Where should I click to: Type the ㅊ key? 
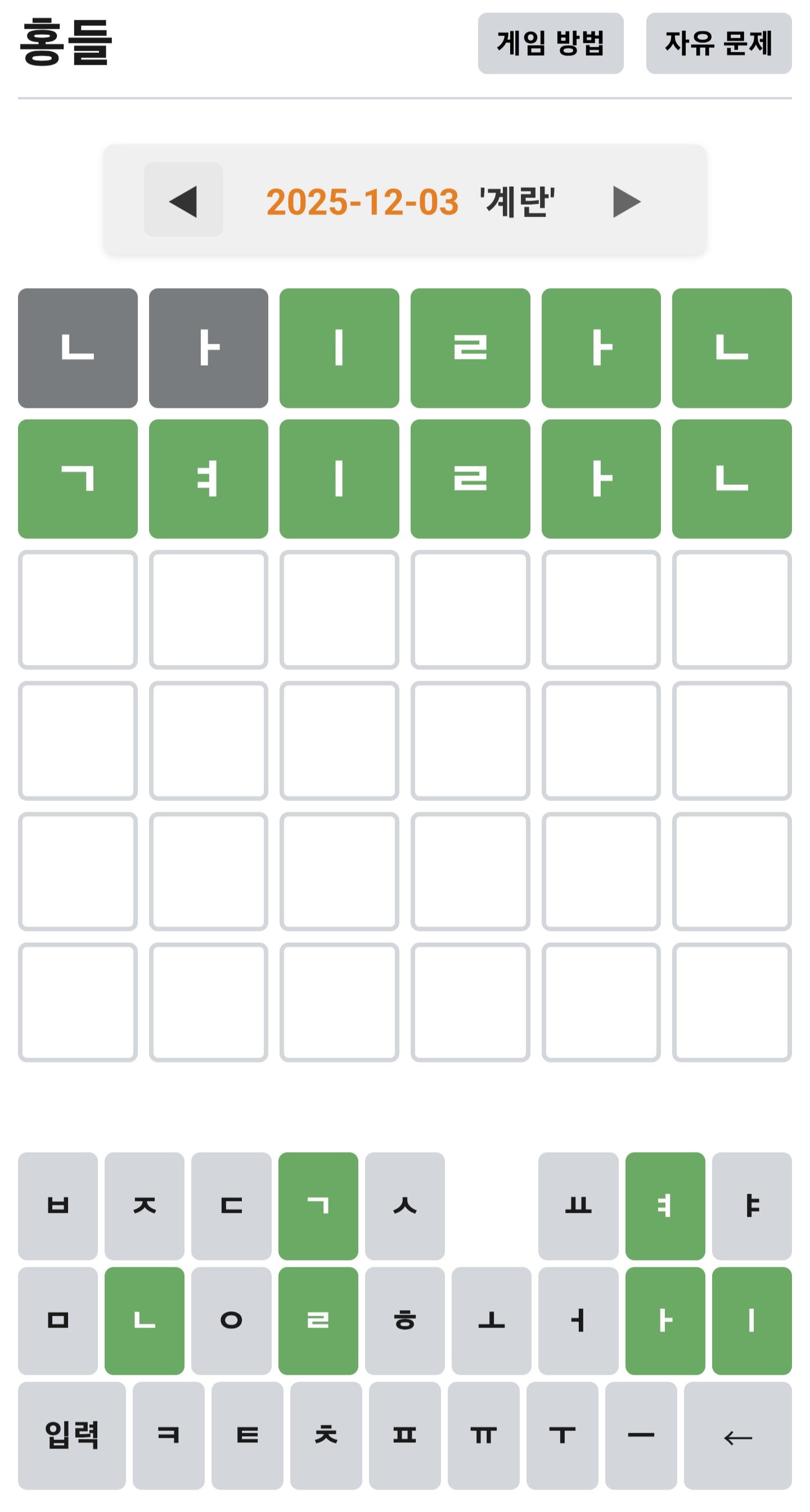point(326,1435)
